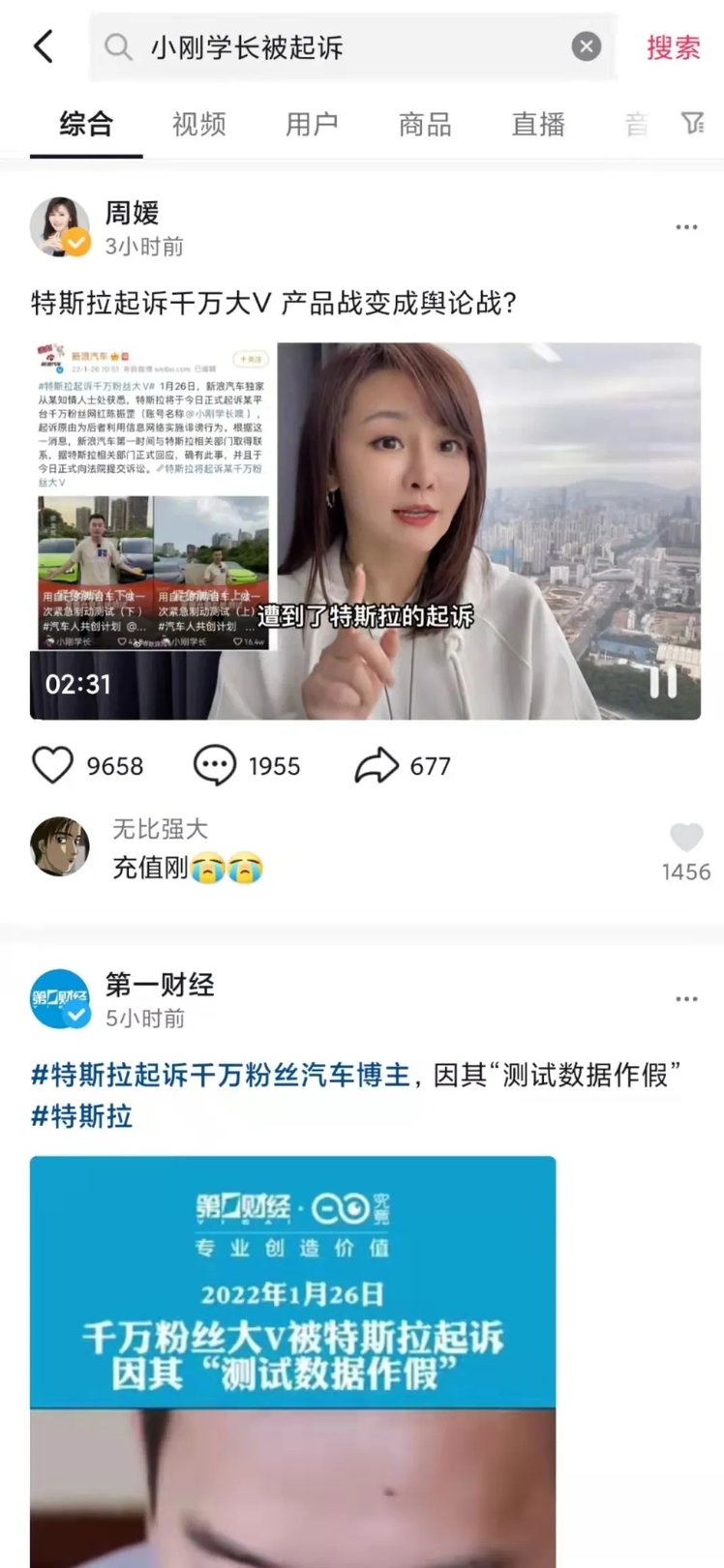
Task: Go back using the arrow icon
Action: pyautogui.click(x=45, y=45)
